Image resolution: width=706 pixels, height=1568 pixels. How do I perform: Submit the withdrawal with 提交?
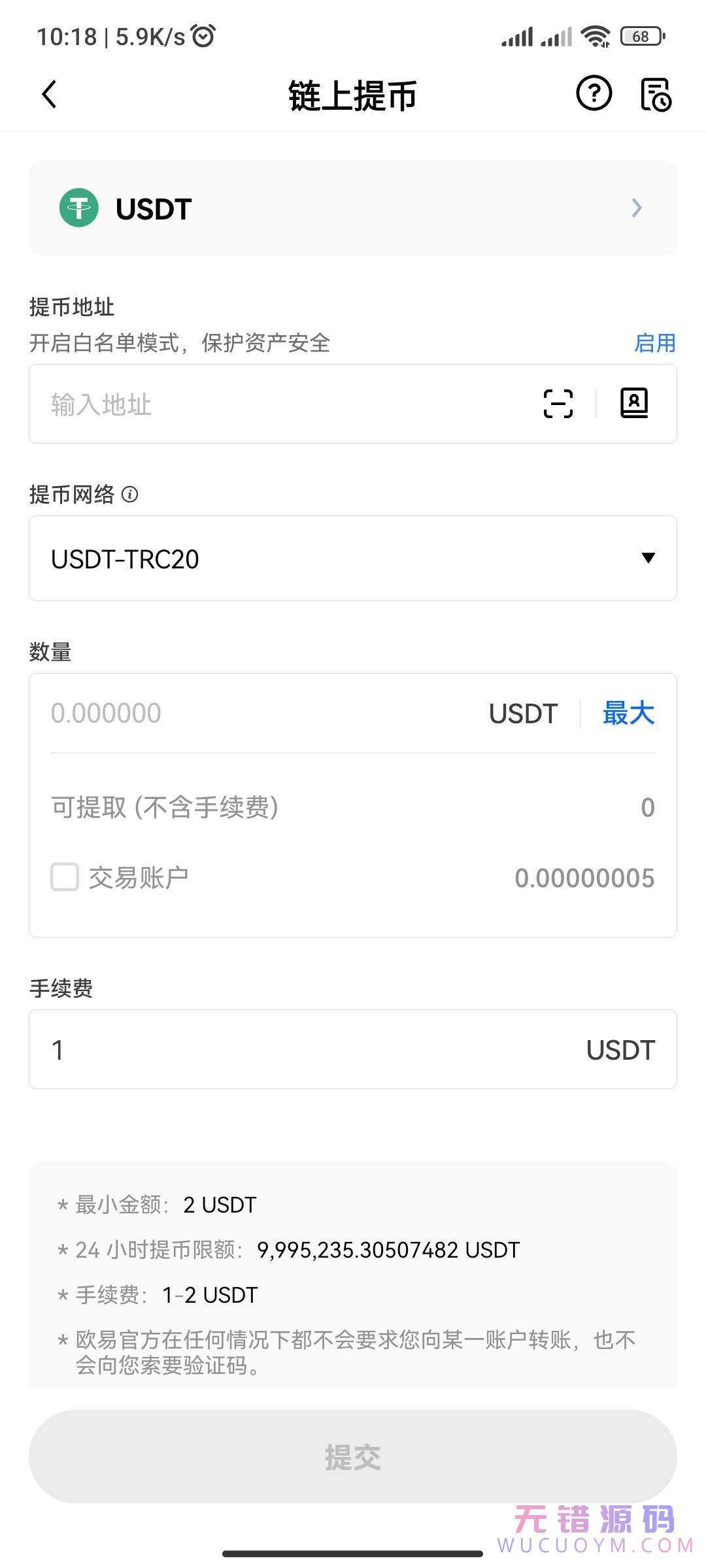point(353,1456)
